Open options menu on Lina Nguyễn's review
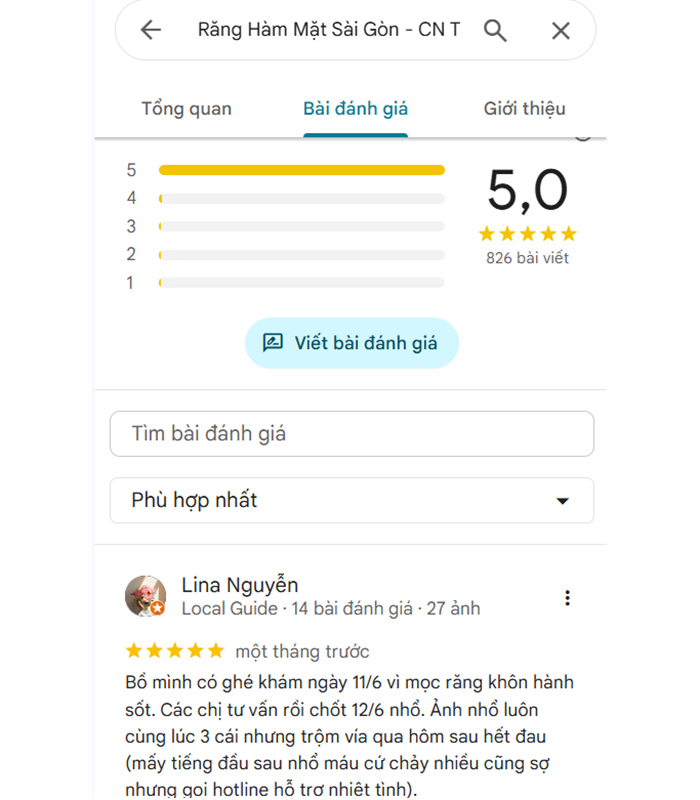This screenshot has height=800, width=700. tap(567, 598)
